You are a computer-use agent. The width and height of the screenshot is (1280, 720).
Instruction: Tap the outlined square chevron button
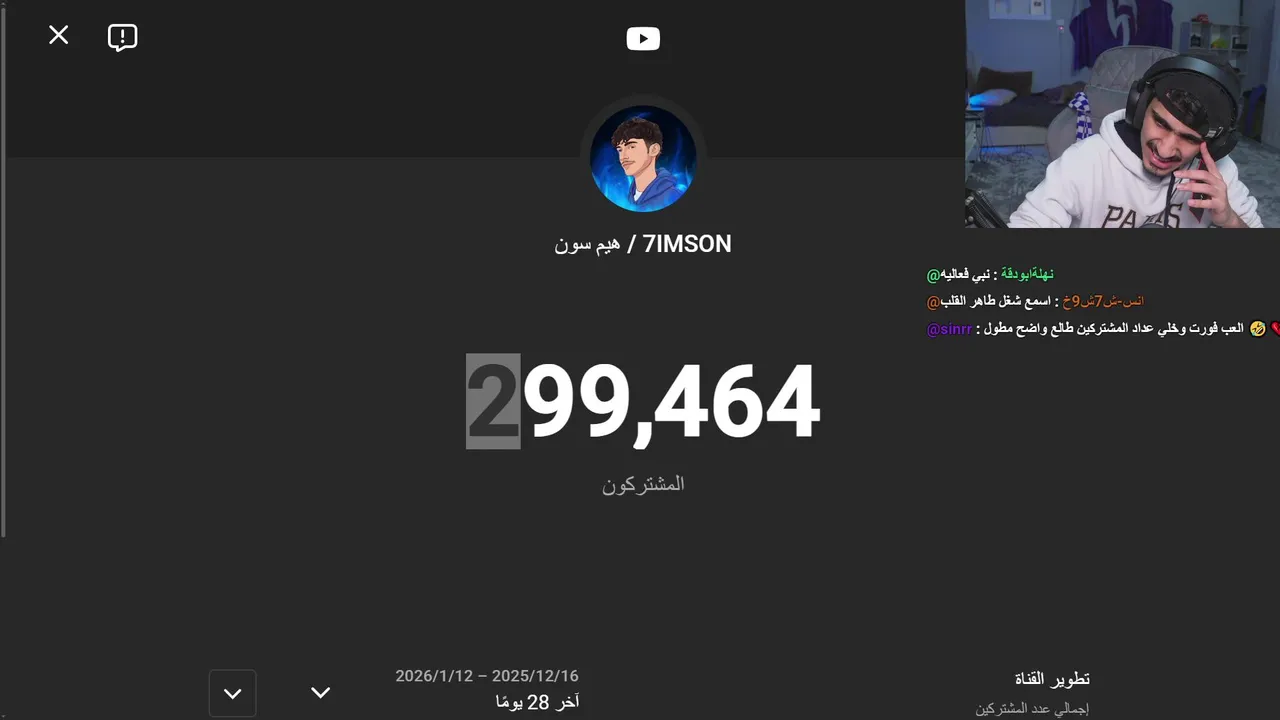pyautogui.click(x=233, y=693)
